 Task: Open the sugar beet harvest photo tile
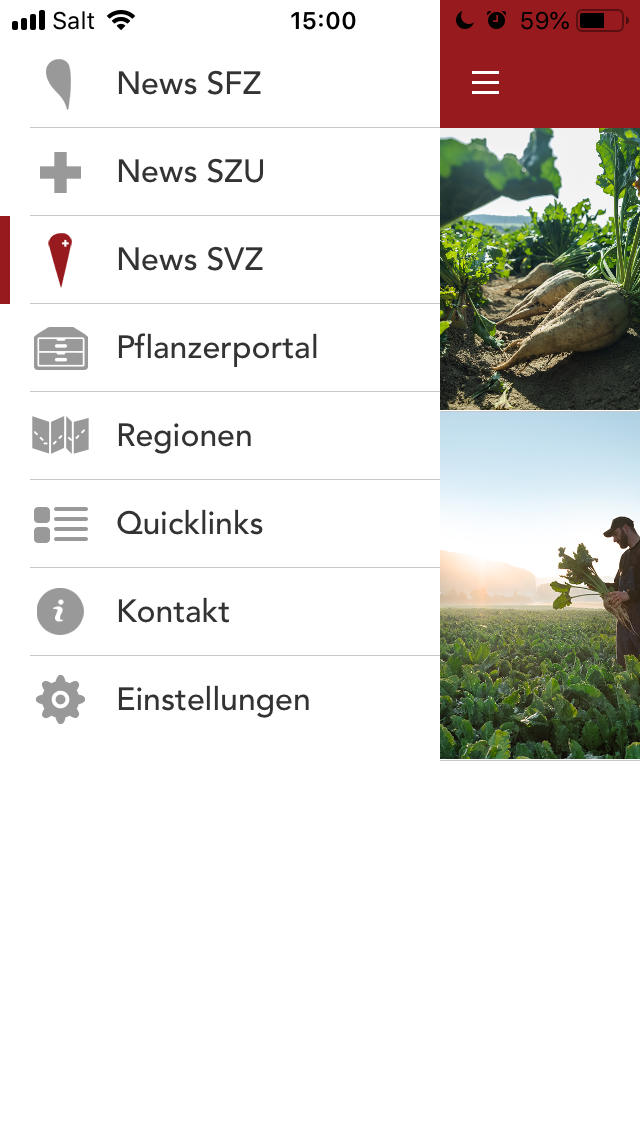pos(540,269)
